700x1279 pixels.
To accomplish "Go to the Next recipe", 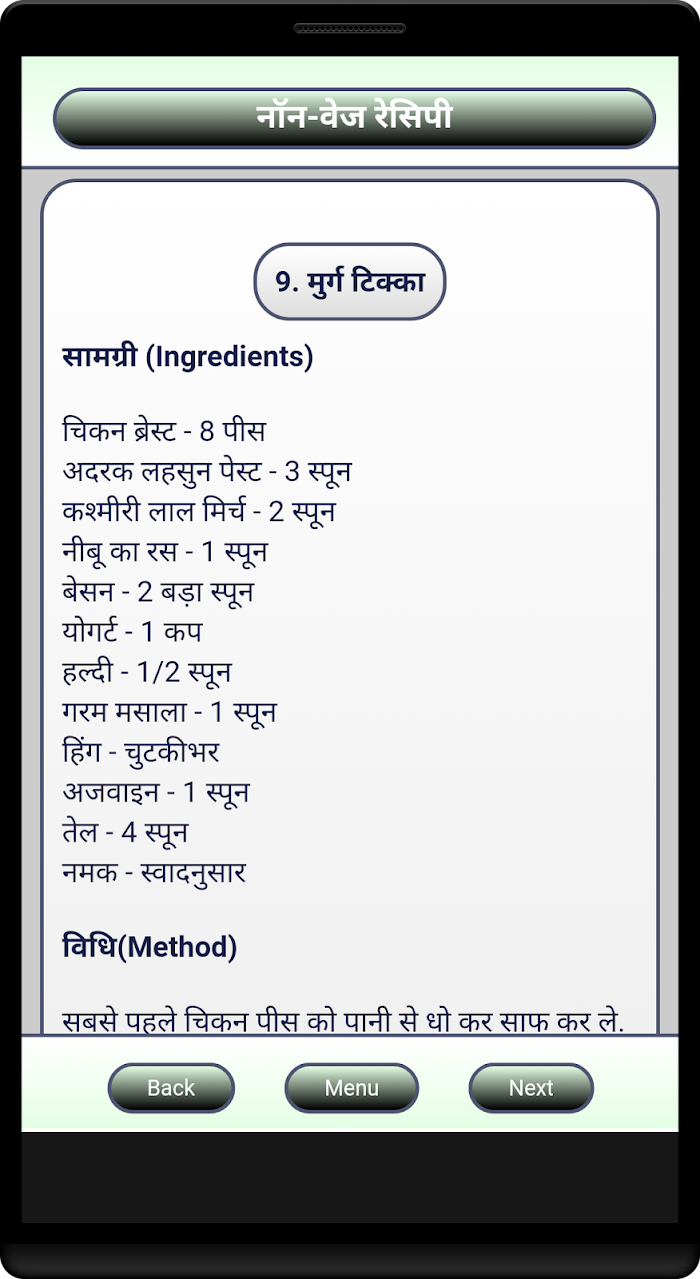I will [x=531, y=1088].
